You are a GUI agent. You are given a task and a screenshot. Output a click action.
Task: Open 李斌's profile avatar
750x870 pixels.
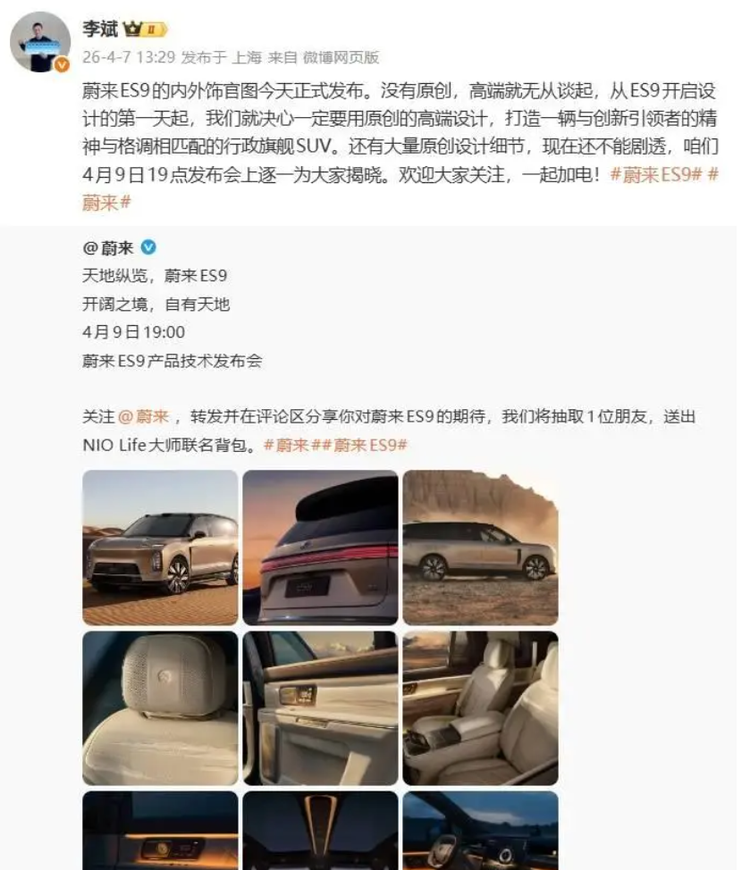click(40, 42)
